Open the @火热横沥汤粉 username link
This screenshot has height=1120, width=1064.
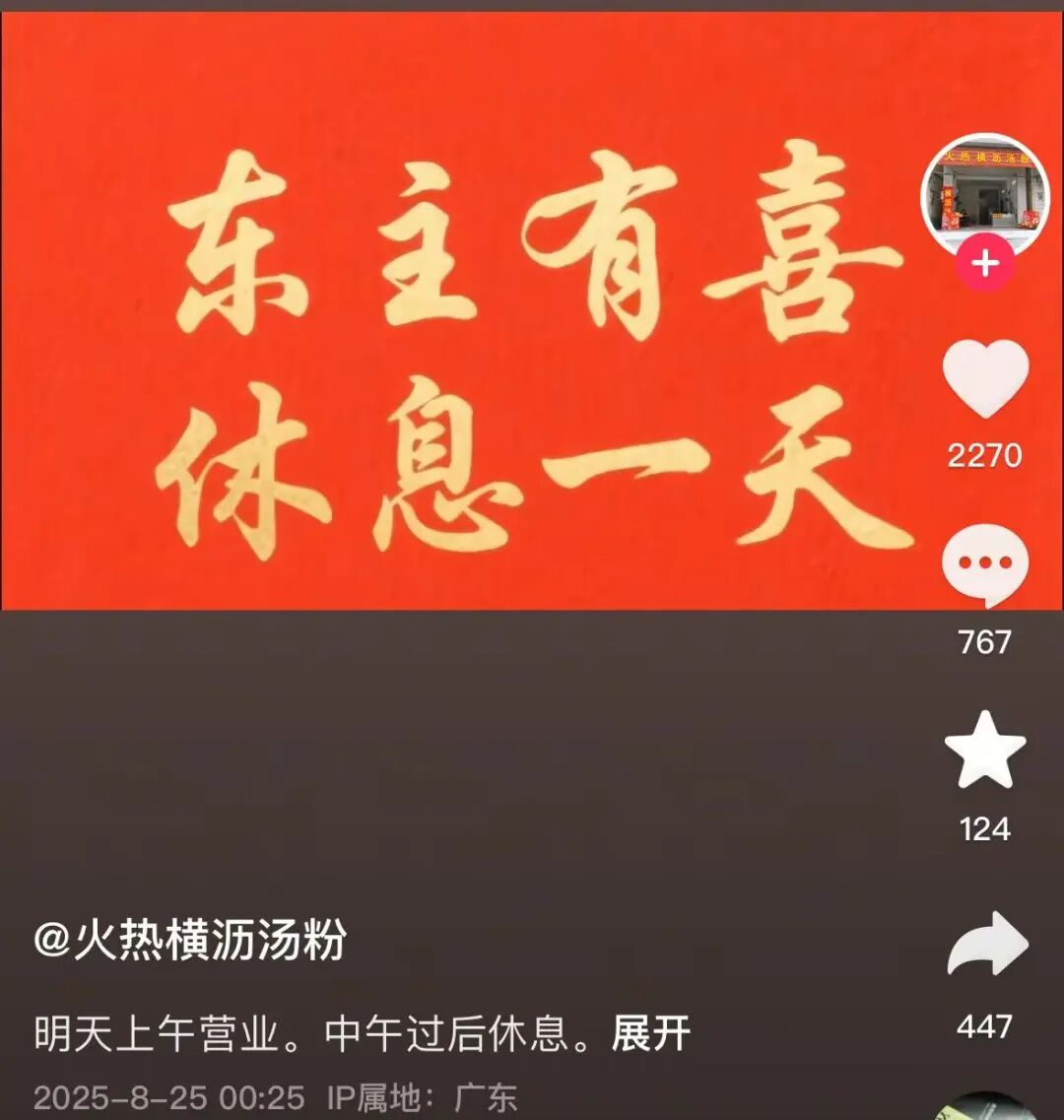(x=190, y=942)
